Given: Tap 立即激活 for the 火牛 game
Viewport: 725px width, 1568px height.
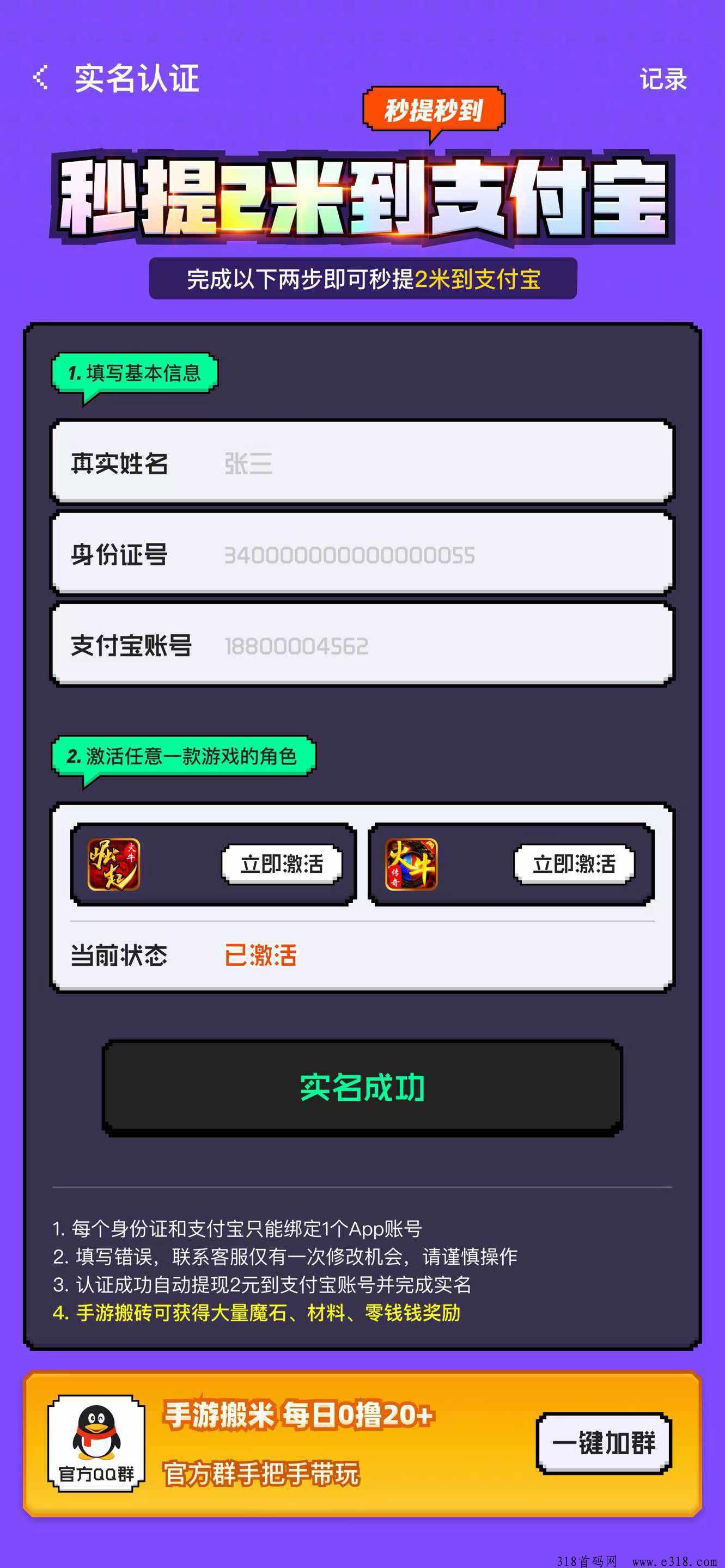Looking at the screenshot, I should tap(574, 863).
